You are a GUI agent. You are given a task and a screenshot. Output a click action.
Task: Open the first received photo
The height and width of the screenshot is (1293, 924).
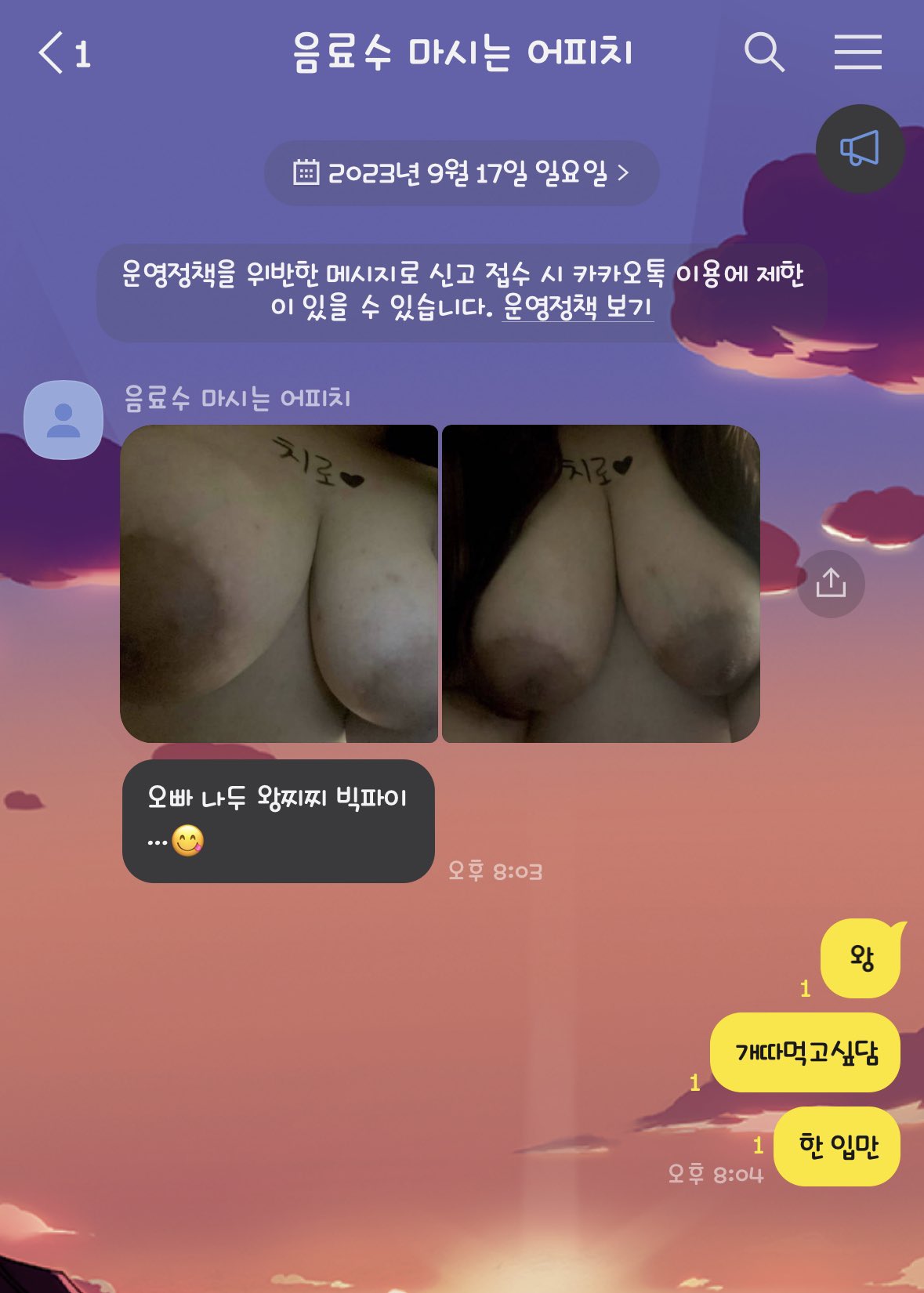279,584
